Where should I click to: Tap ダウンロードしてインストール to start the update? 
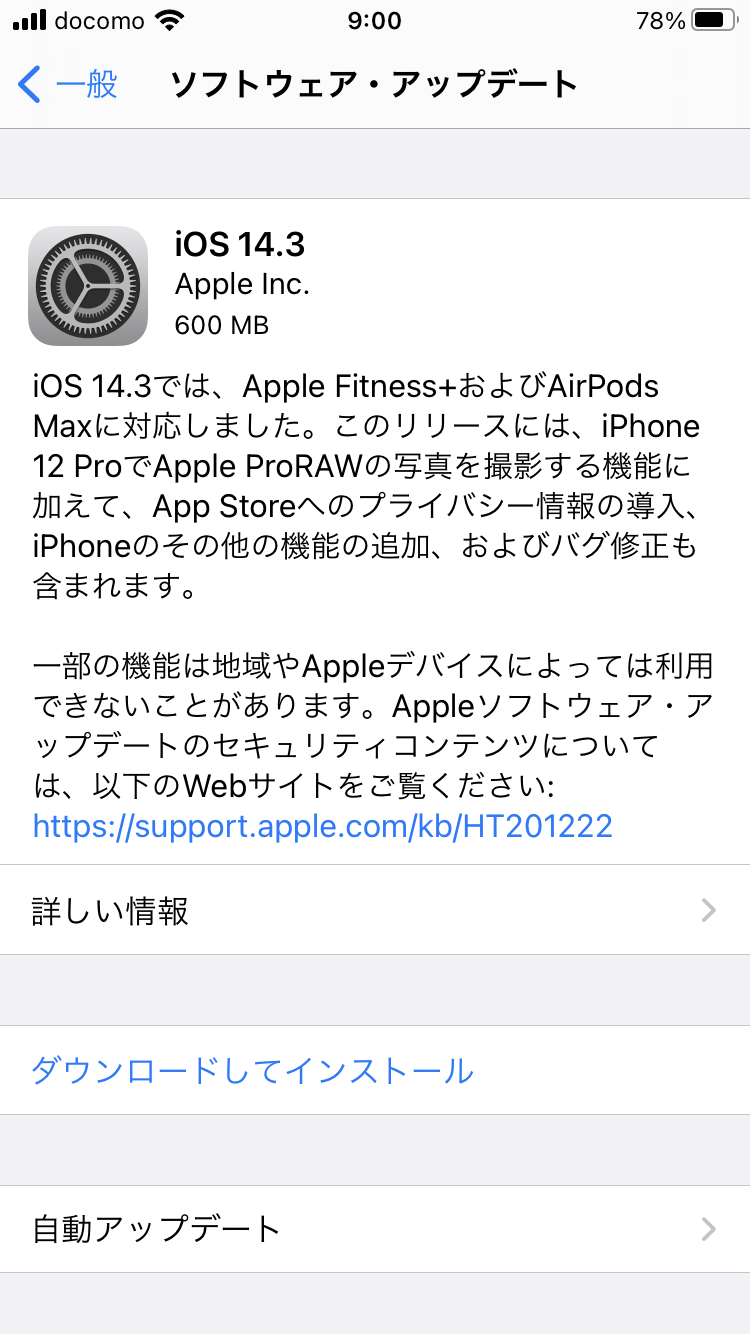point(252,1071)
